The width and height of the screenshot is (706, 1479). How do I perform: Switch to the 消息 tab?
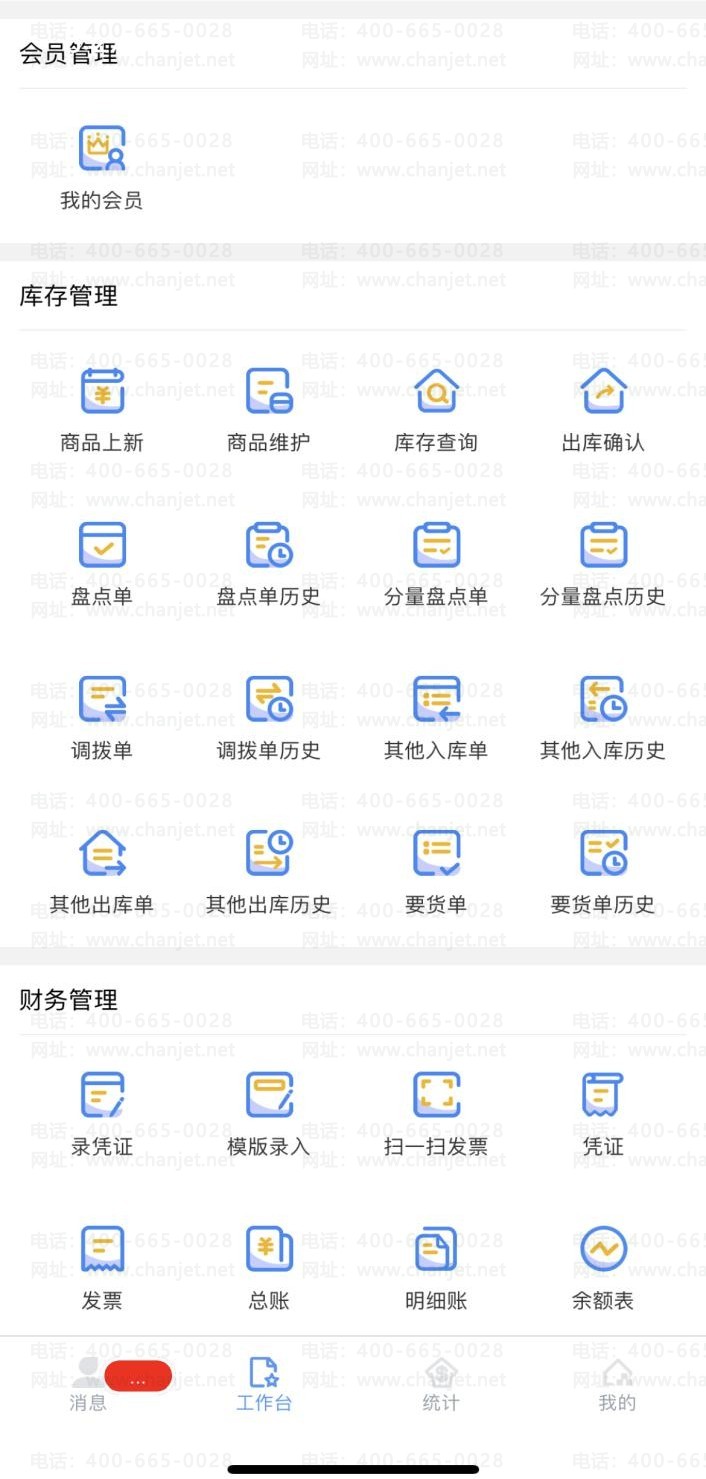88,1385
